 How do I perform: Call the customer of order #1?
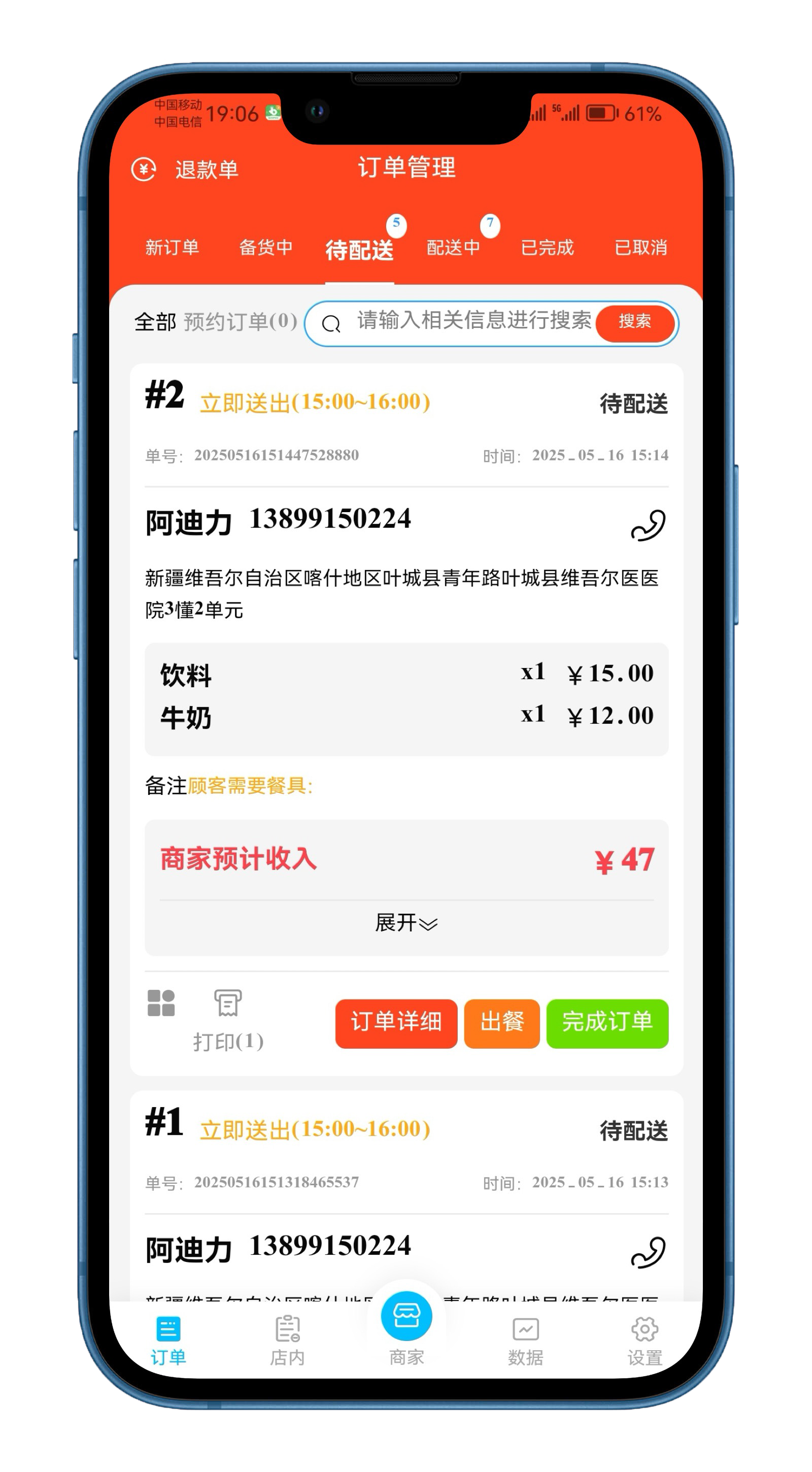click(x=648, y=1253)
